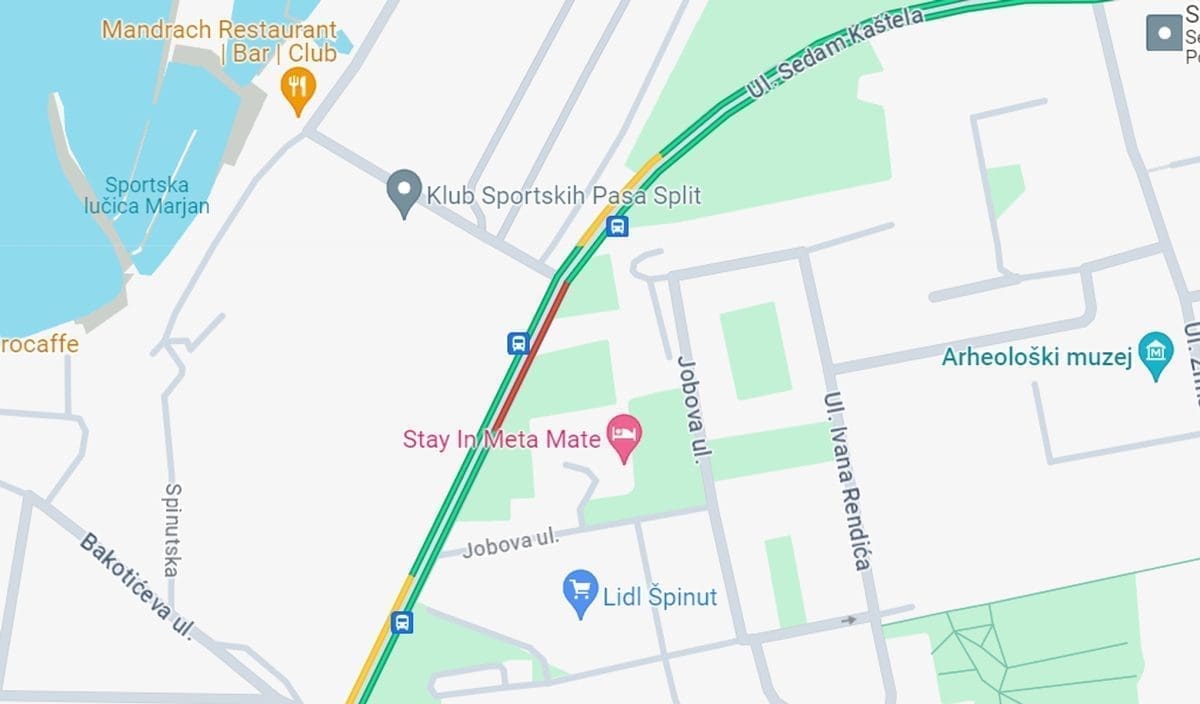Open the bus stop beside Klub Sportskih Pasa Split

(x=618, y=226)
